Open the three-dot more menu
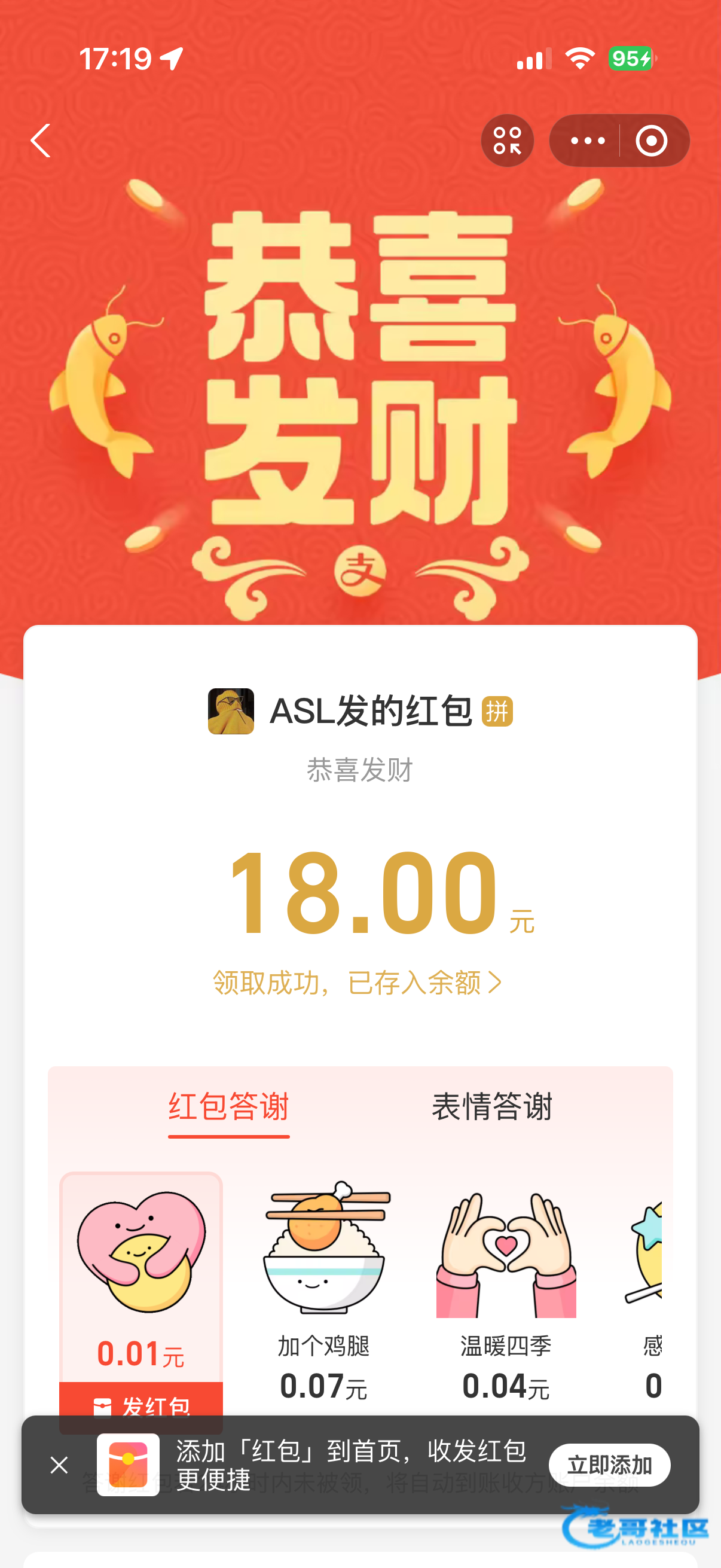Image resolution: width=721 pixels, height=1568 pixels. pos(587,141)
